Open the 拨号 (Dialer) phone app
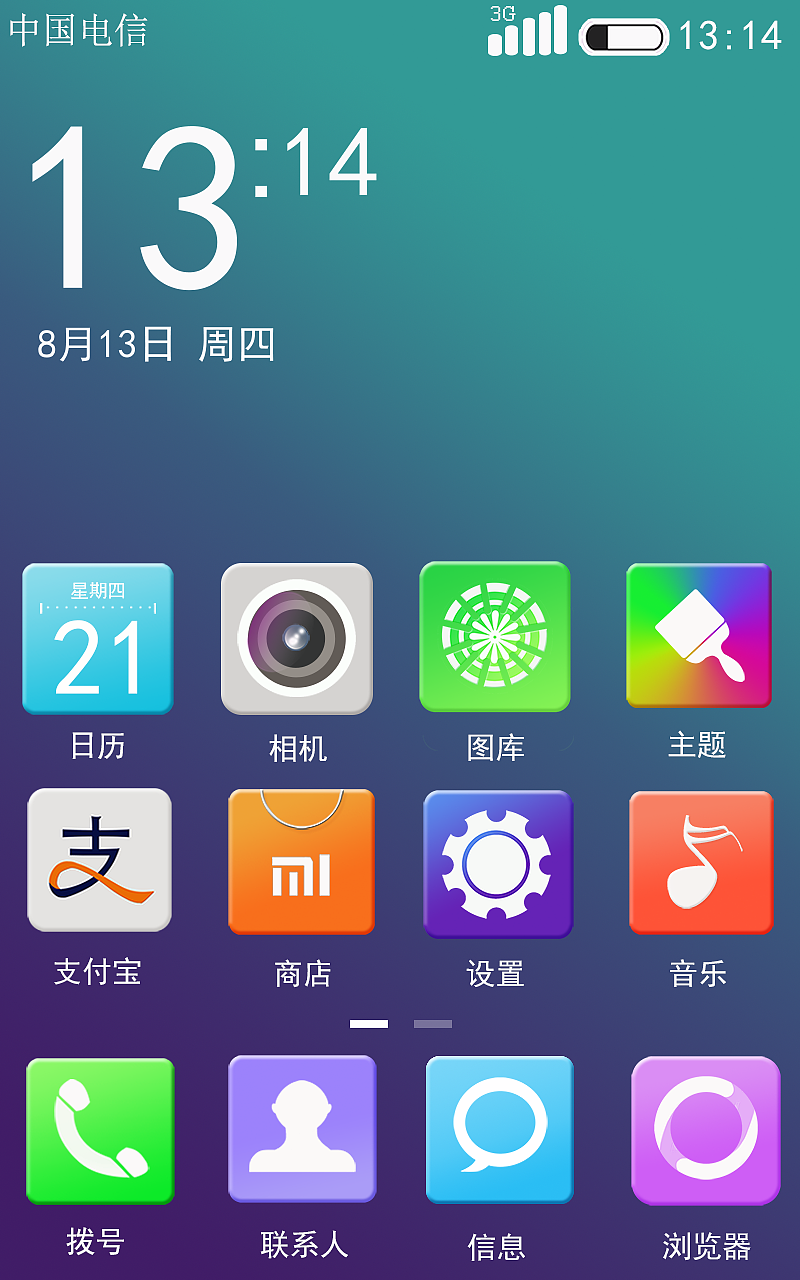 coord(100,1131)
